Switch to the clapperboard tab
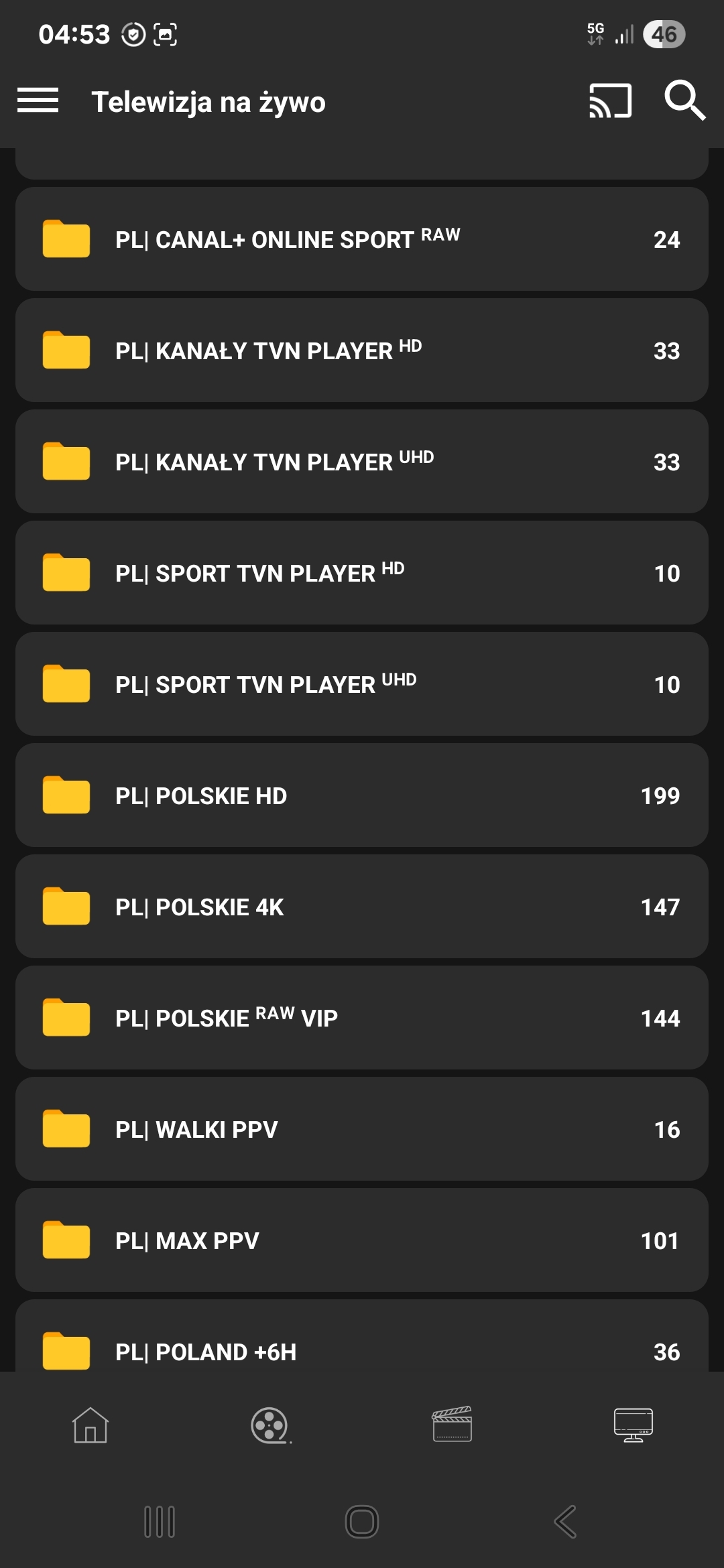 [452, 1425]
